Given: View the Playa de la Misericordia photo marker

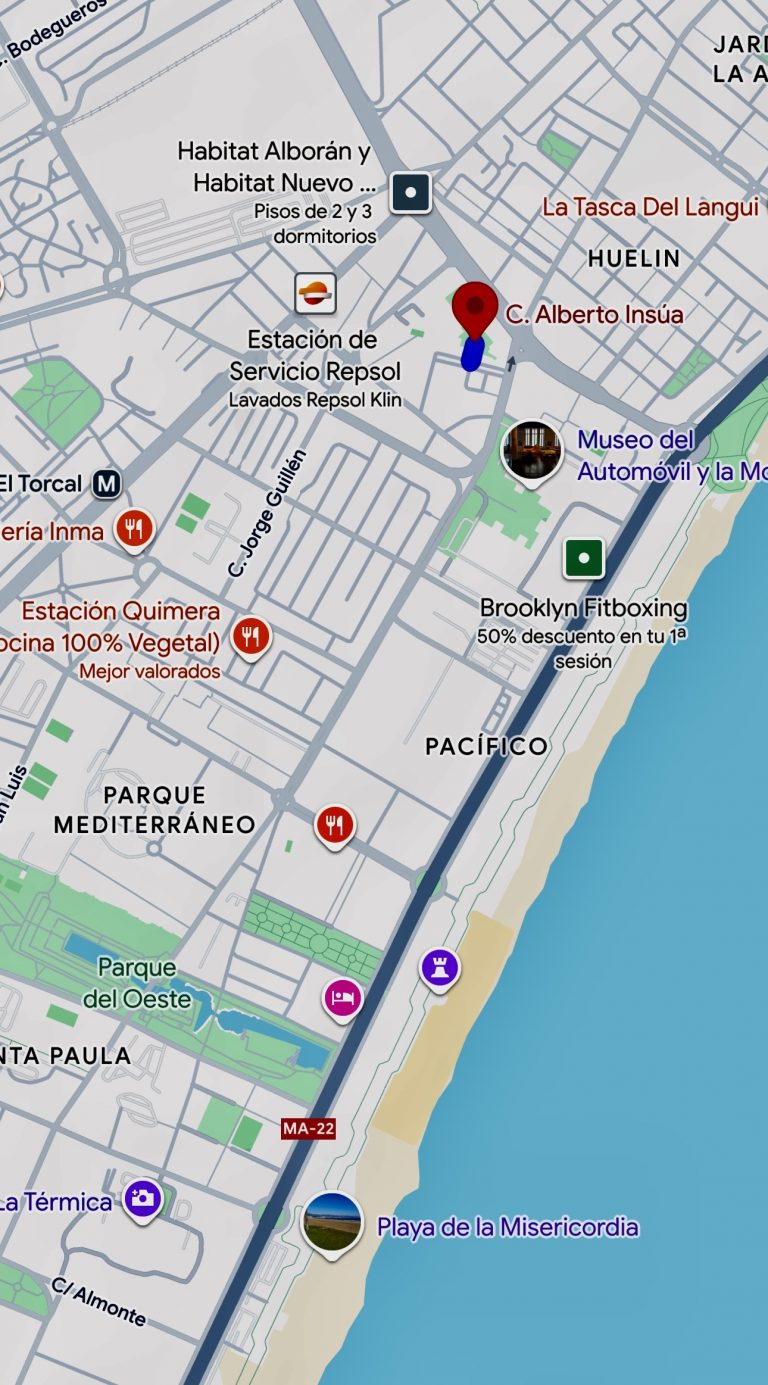Looking at the screenshot, I should click(332, 1222).
